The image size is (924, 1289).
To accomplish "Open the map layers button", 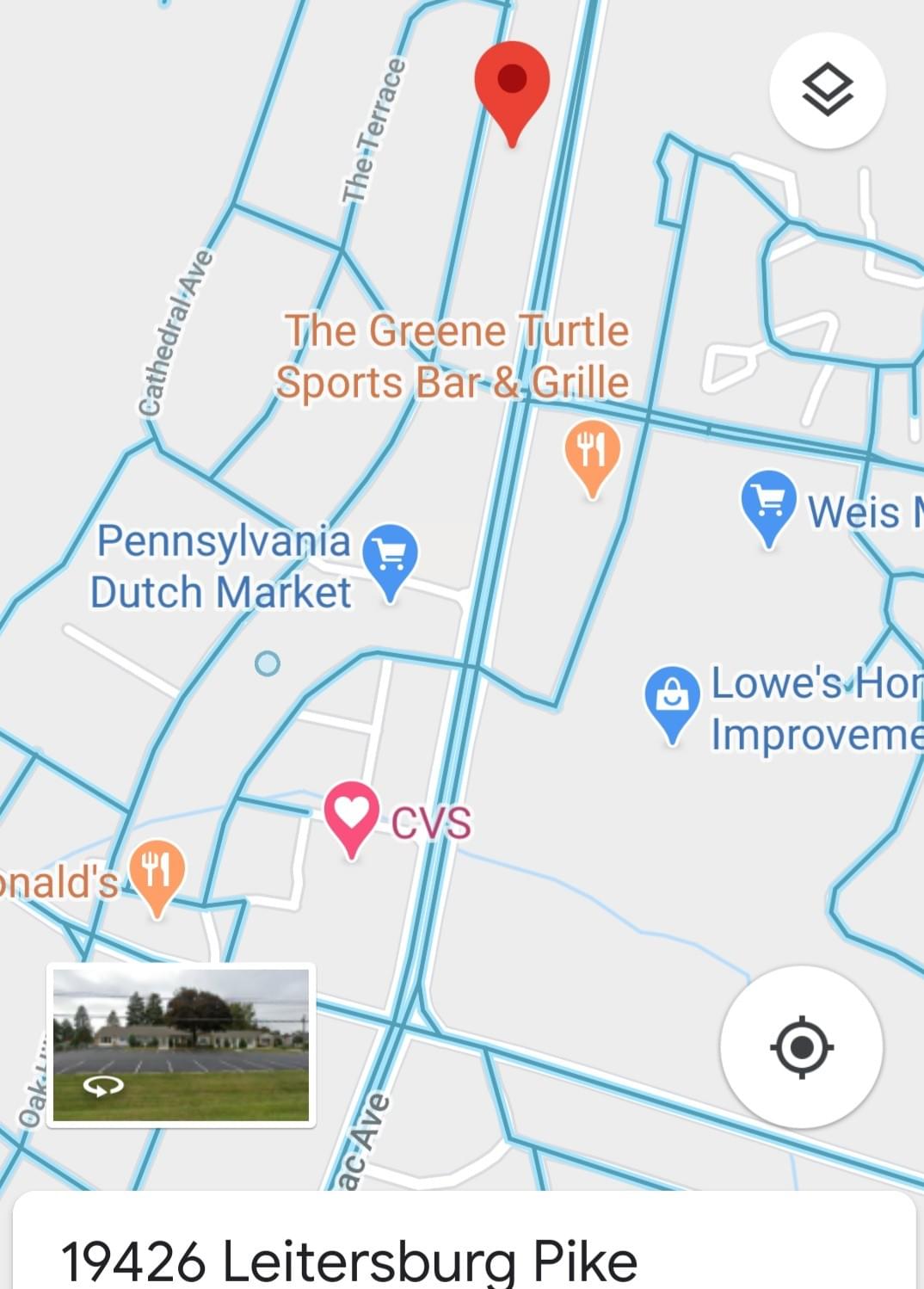I will click(827, 90).
